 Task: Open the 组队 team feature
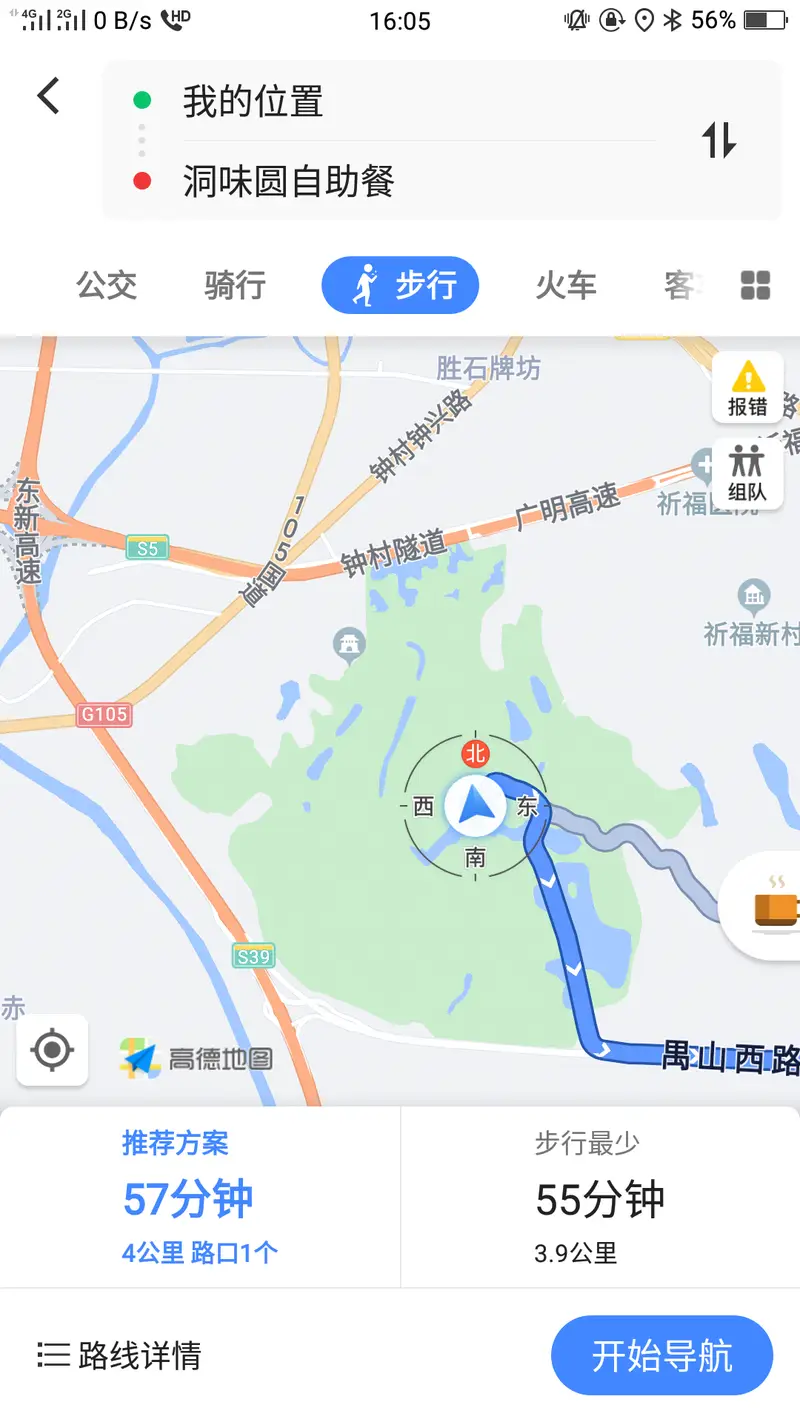tap(747, 474)
